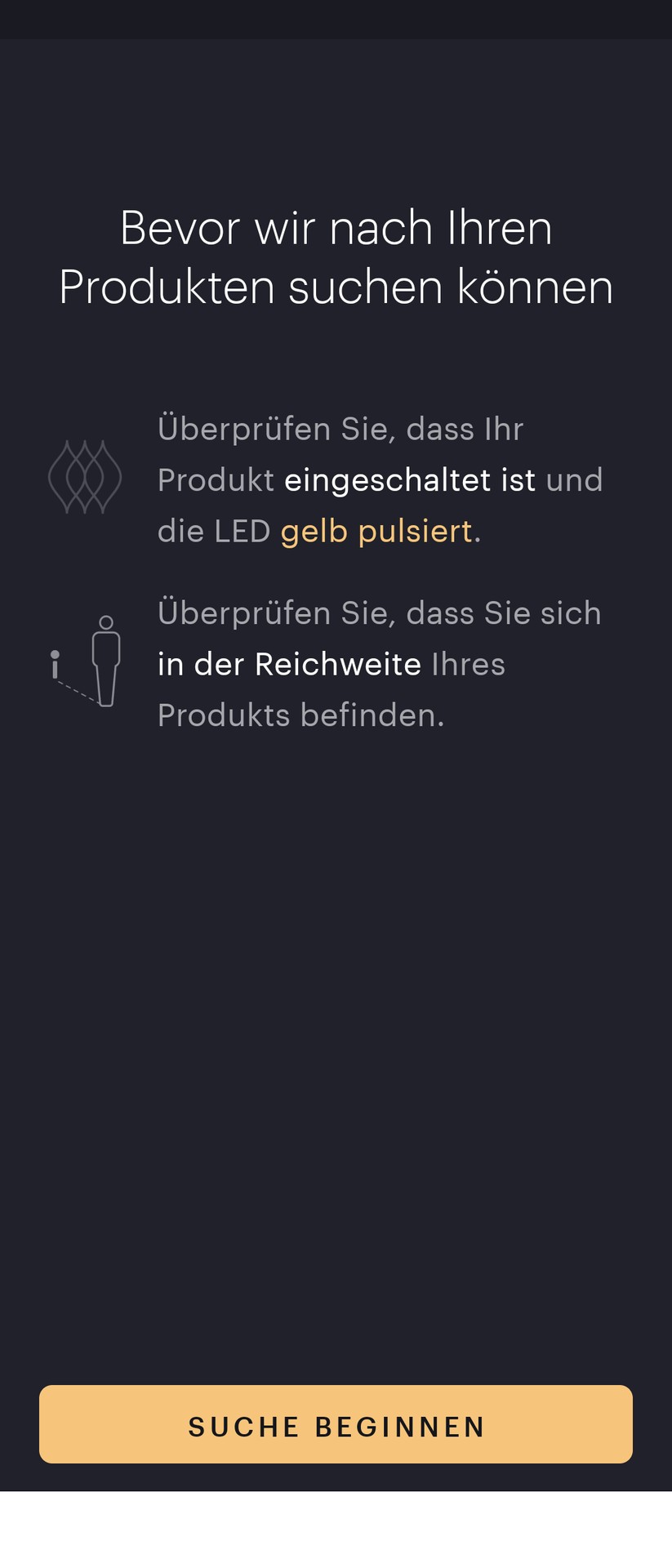Tap the small information marker beside the person figure
The width and height of the screenshot is (672, 1568).
click(55, 663)
